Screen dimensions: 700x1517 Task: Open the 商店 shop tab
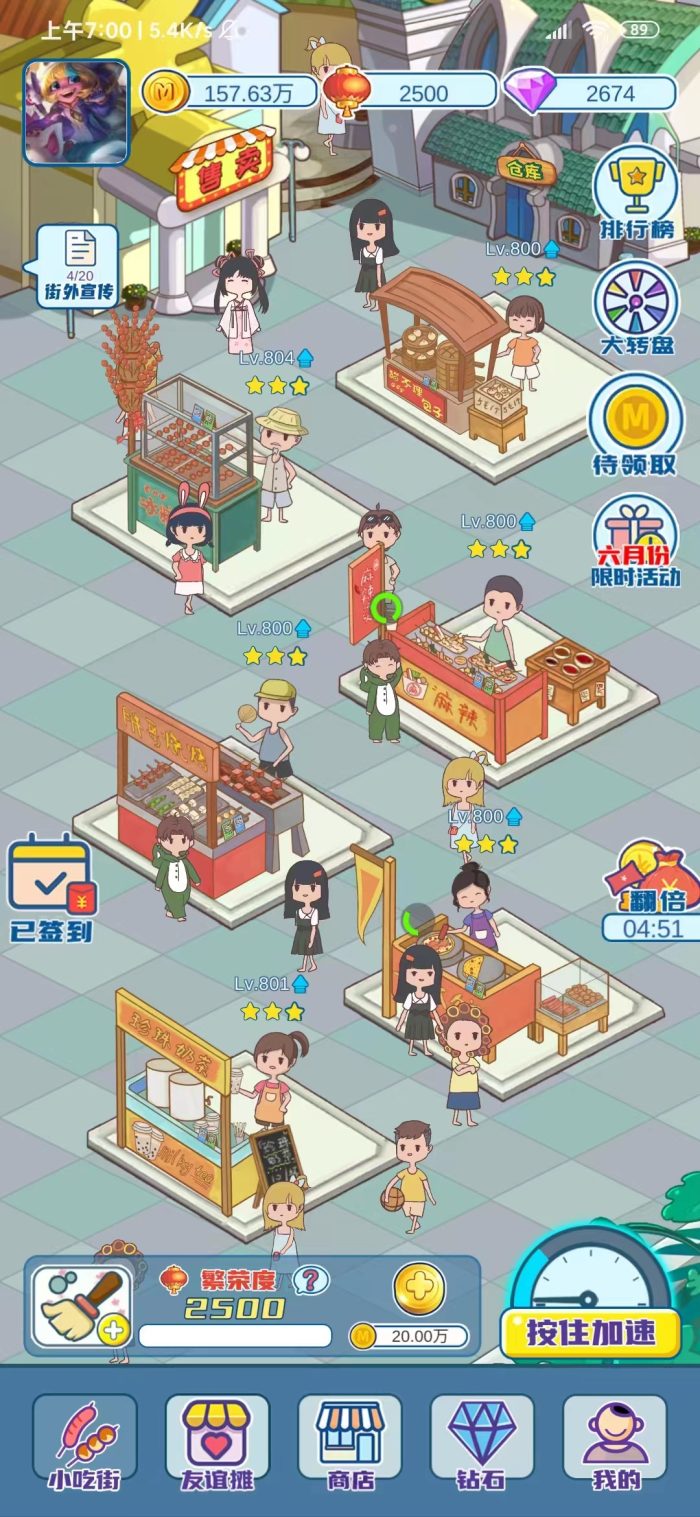tap(350, 1443)
